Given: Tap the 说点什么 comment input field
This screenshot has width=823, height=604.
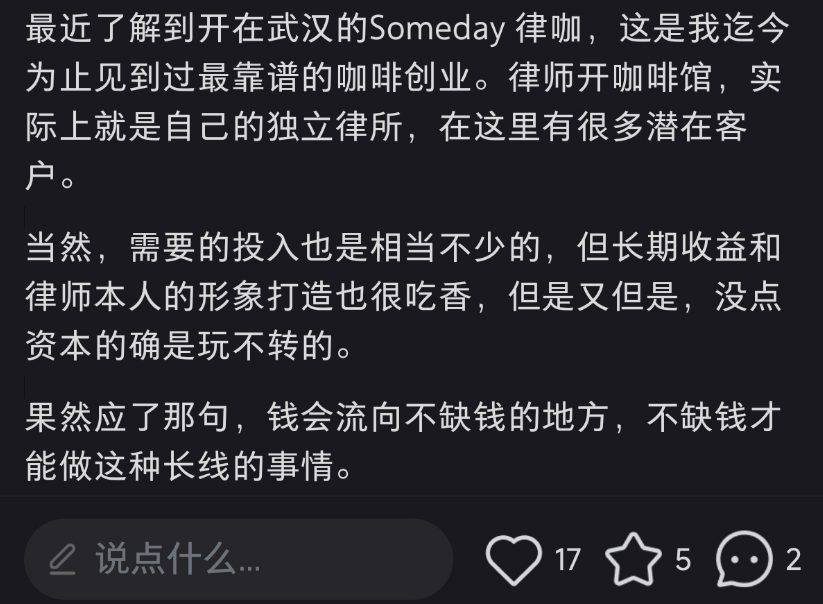Looking at the screenshot, I should (237, 559).
